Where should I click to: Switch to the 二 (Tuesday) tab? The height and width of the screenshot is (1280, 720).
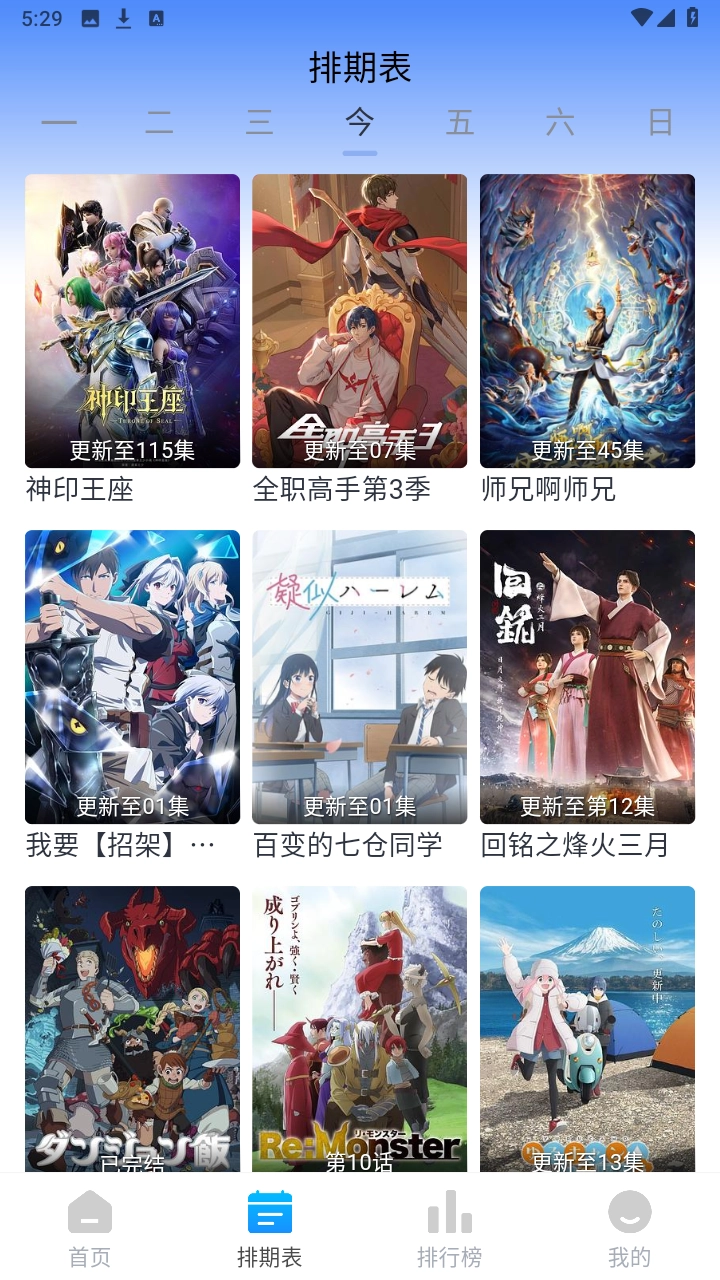(159, 123)
